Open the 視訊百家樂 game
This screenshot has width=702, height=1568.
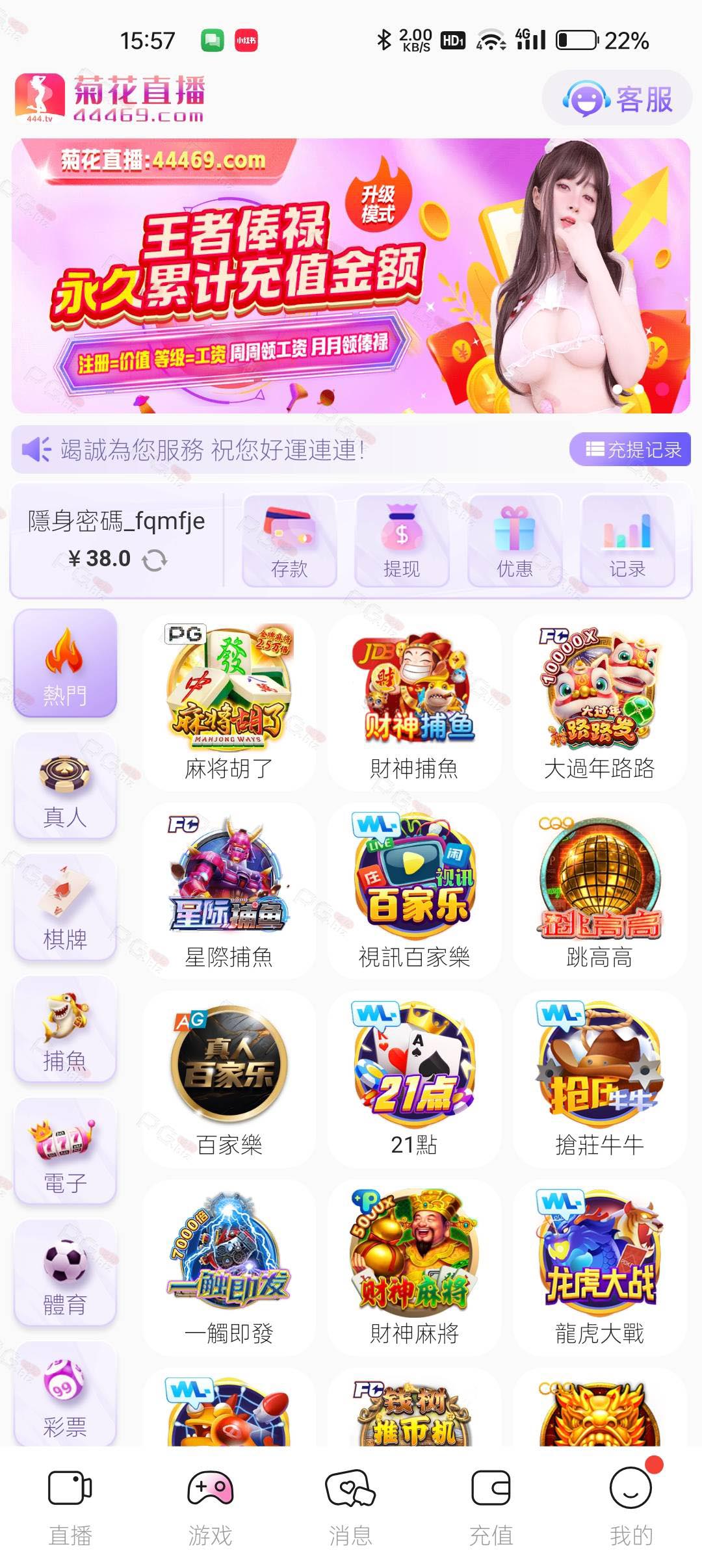414,891
